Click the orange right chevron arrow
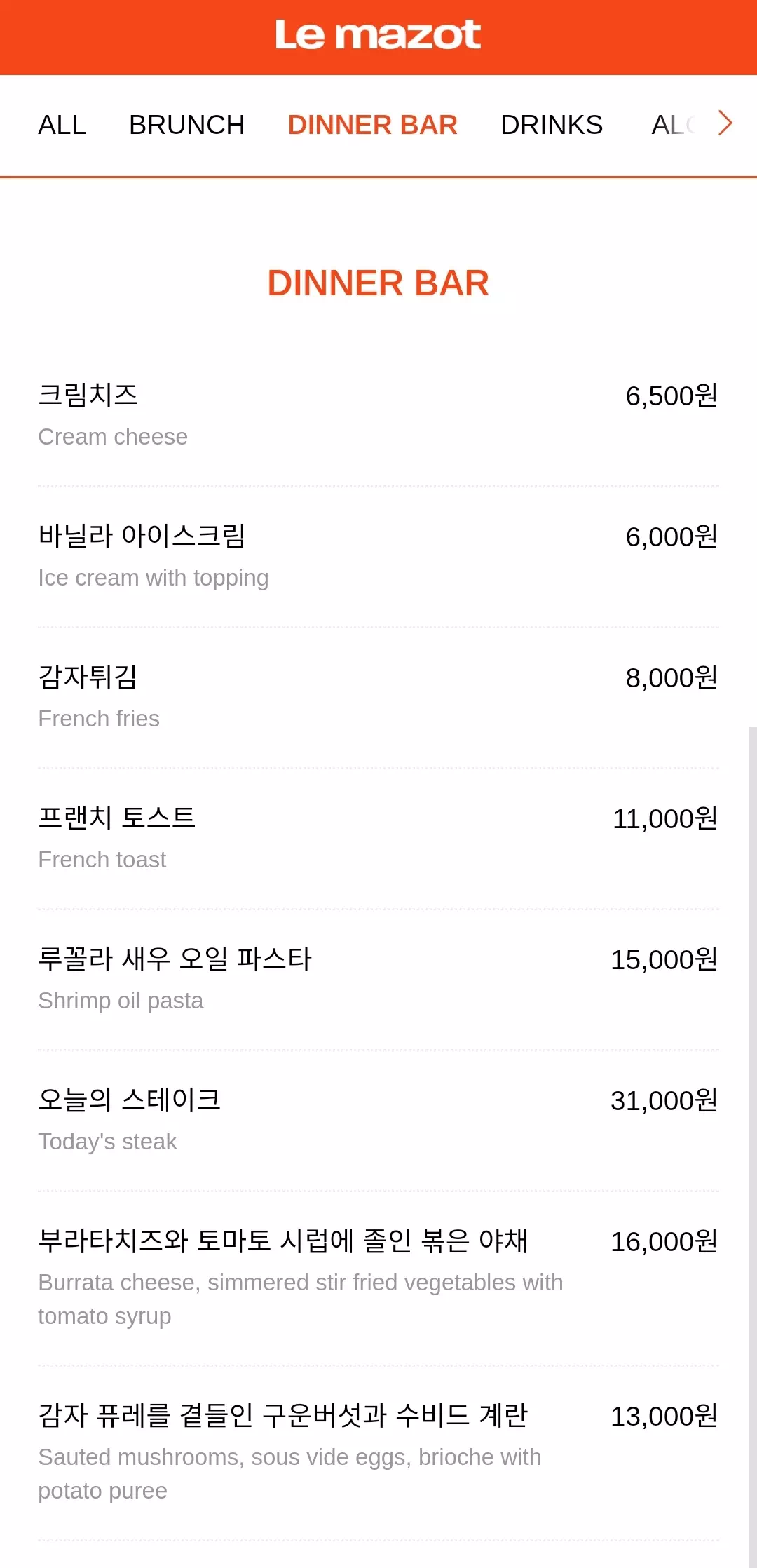 pyautogui.click(x=726, y=124)
